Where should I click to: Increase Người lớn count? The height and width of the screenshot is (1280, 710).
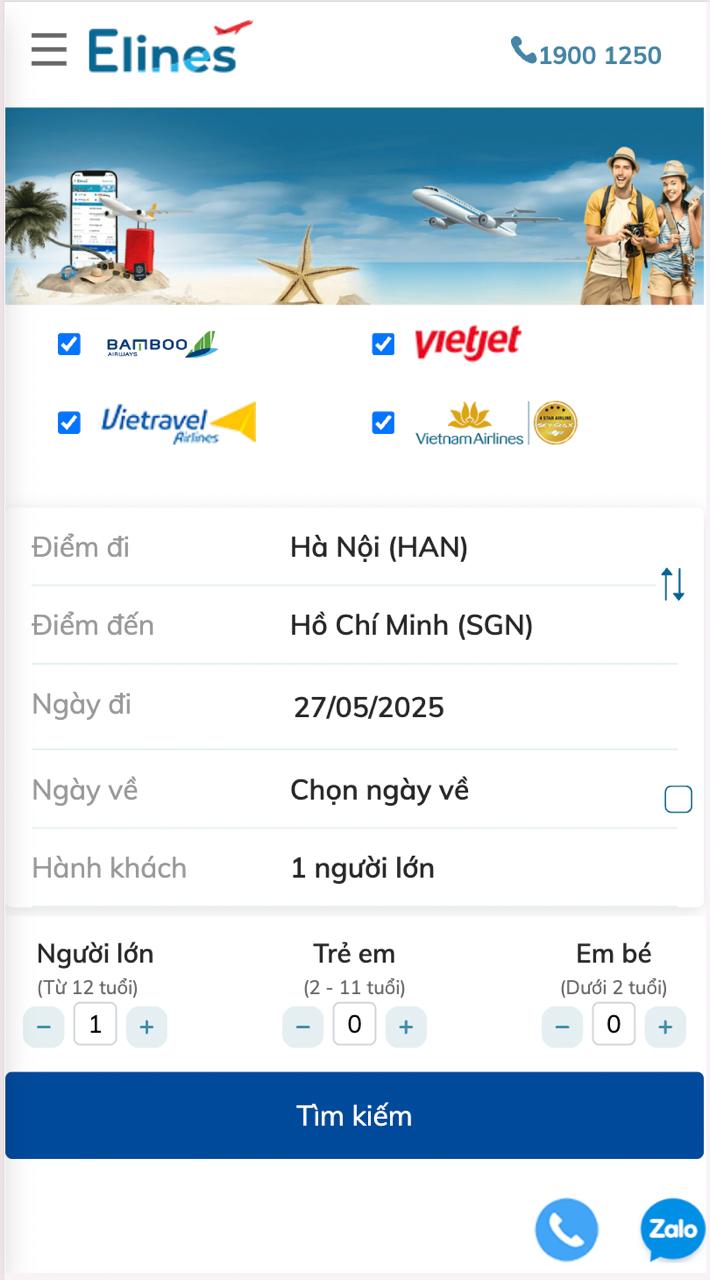pyautogui.click(x=146, y=1027)
